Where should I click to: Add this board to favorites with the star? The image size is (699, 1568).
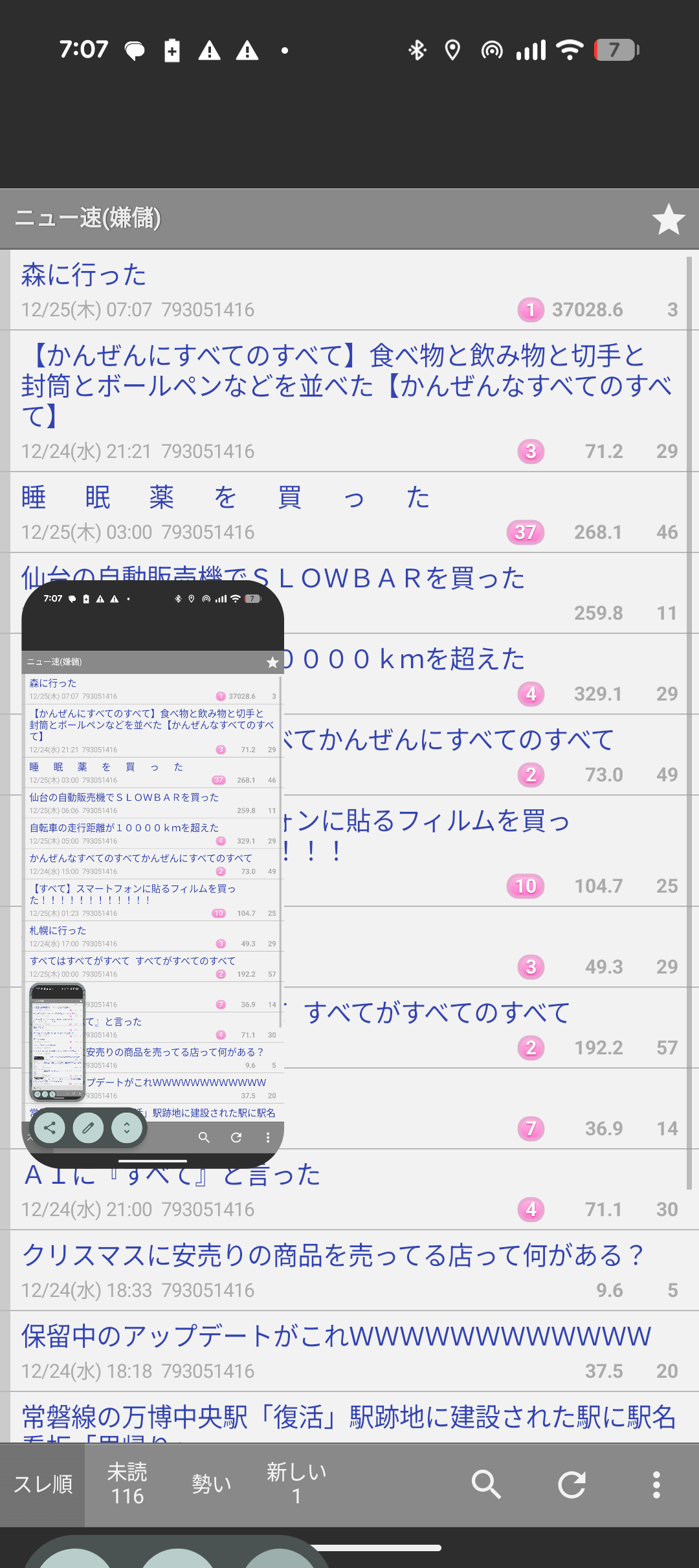click(668, 219)
